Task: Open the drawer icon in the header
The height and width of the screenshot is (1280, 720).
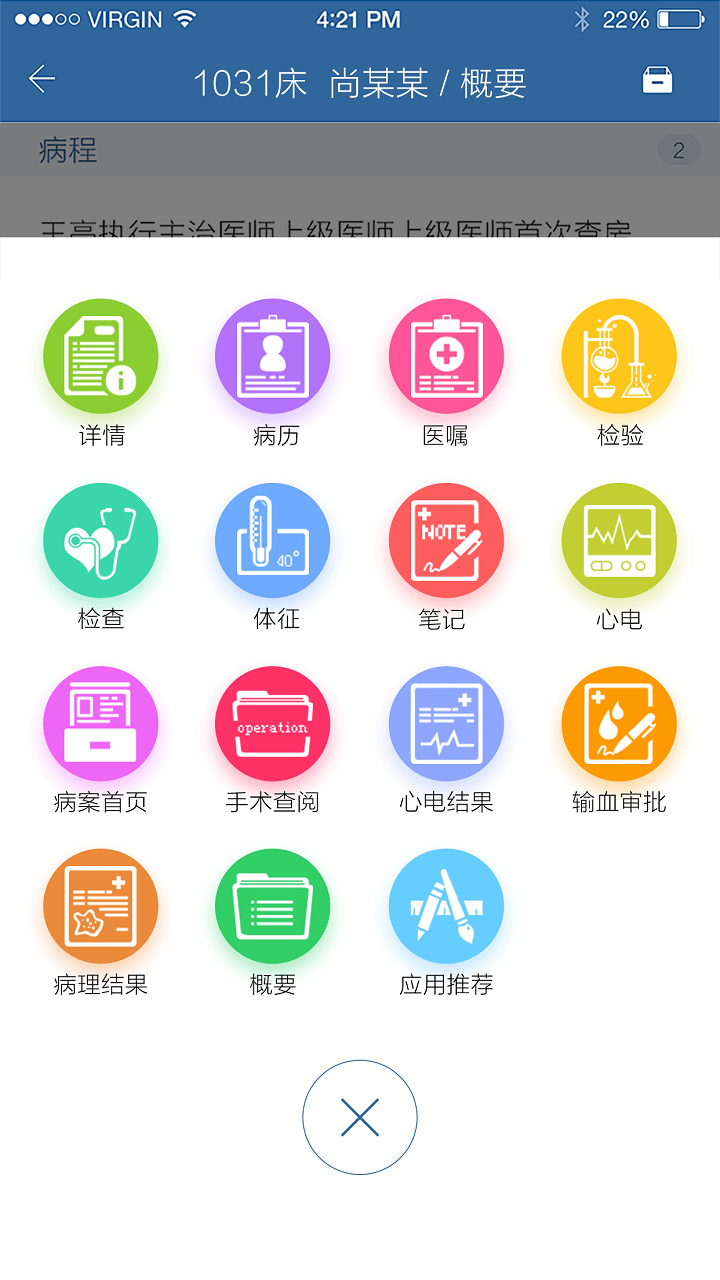Action: tap(657, 80)
